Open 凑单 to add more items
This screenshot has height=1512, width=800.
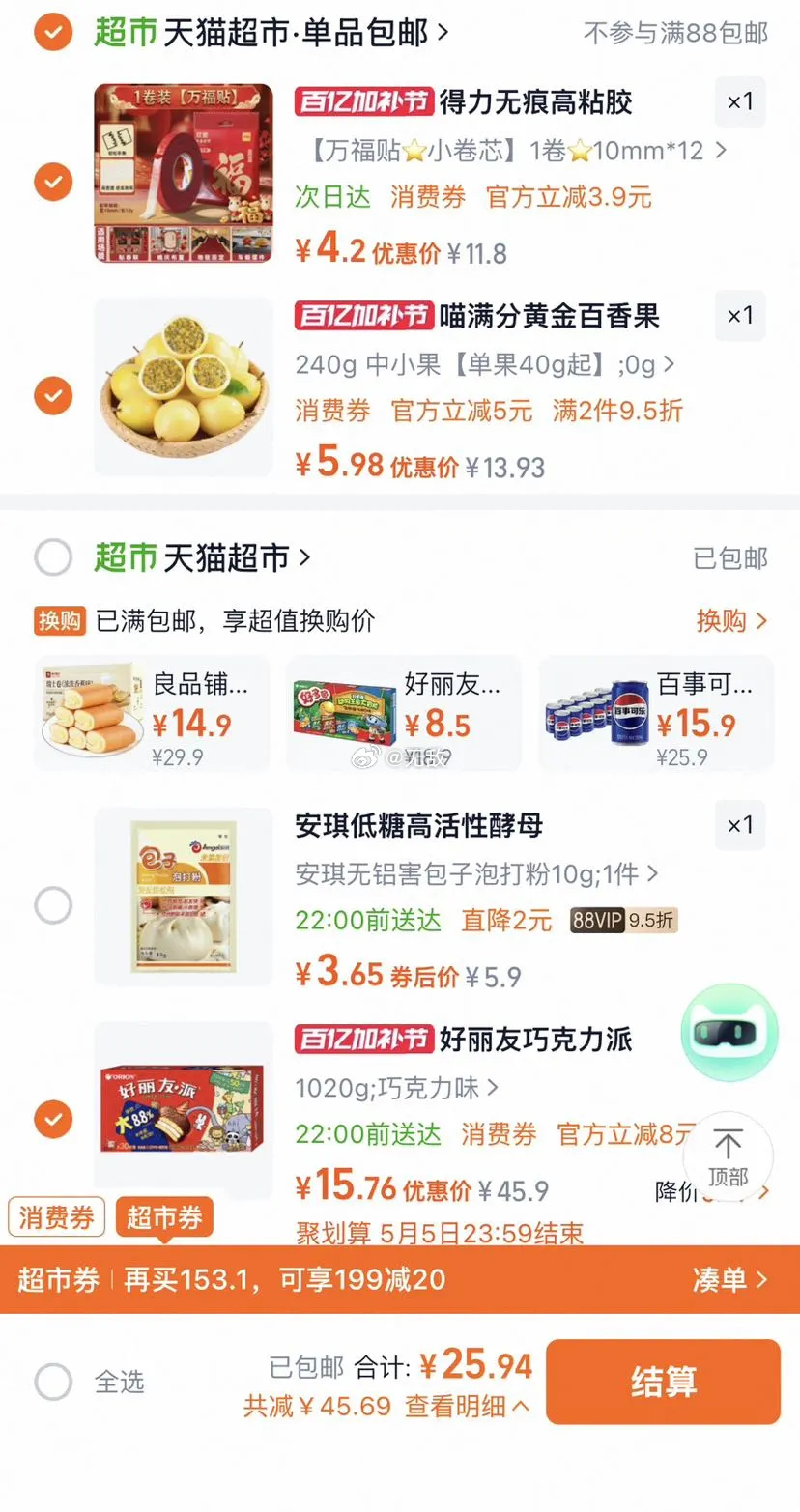(x=729, y=1280)
